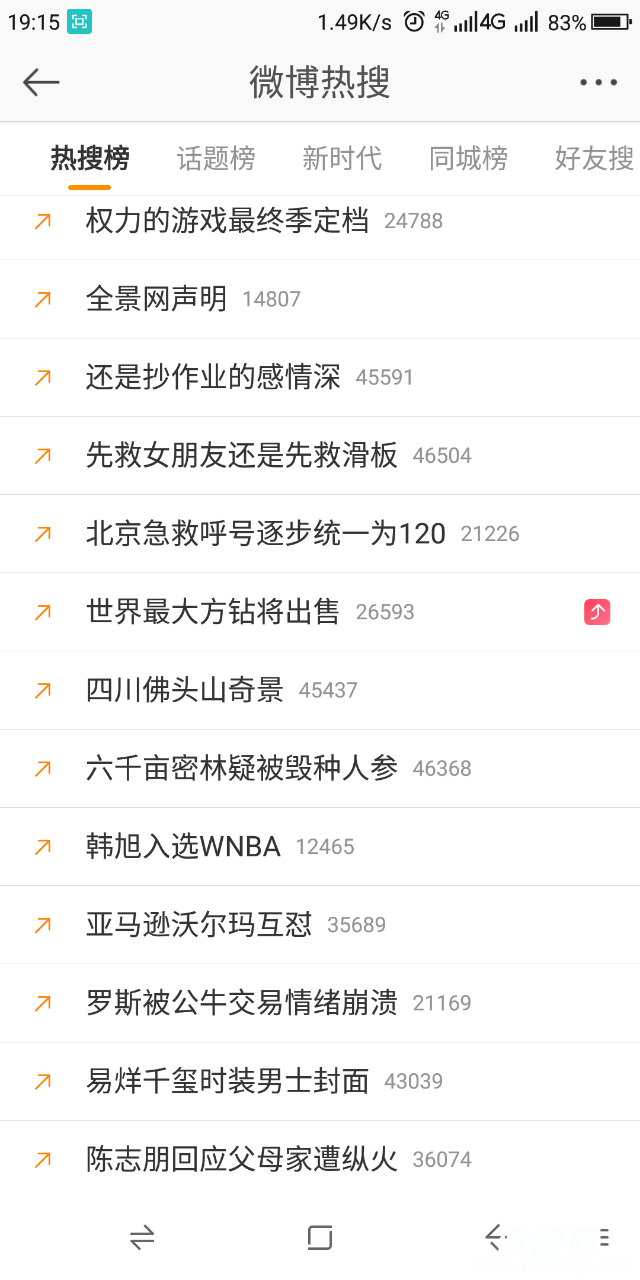640x1280 pixels.
Task: Open 易烊千玺时装男士封面 entry
Action: (228, 1081)
